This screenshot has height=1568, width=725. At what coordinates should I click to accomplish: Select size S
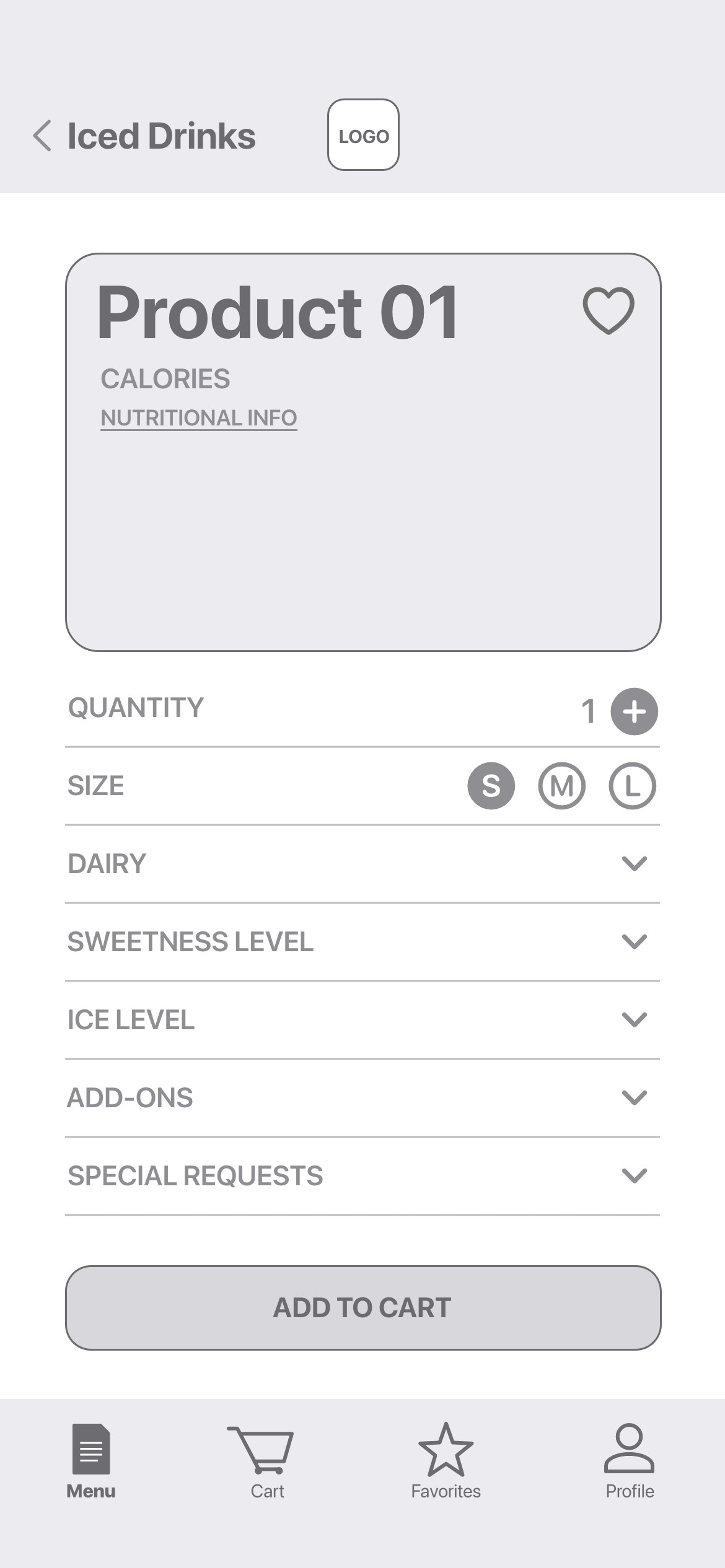(x=491, y=786)
